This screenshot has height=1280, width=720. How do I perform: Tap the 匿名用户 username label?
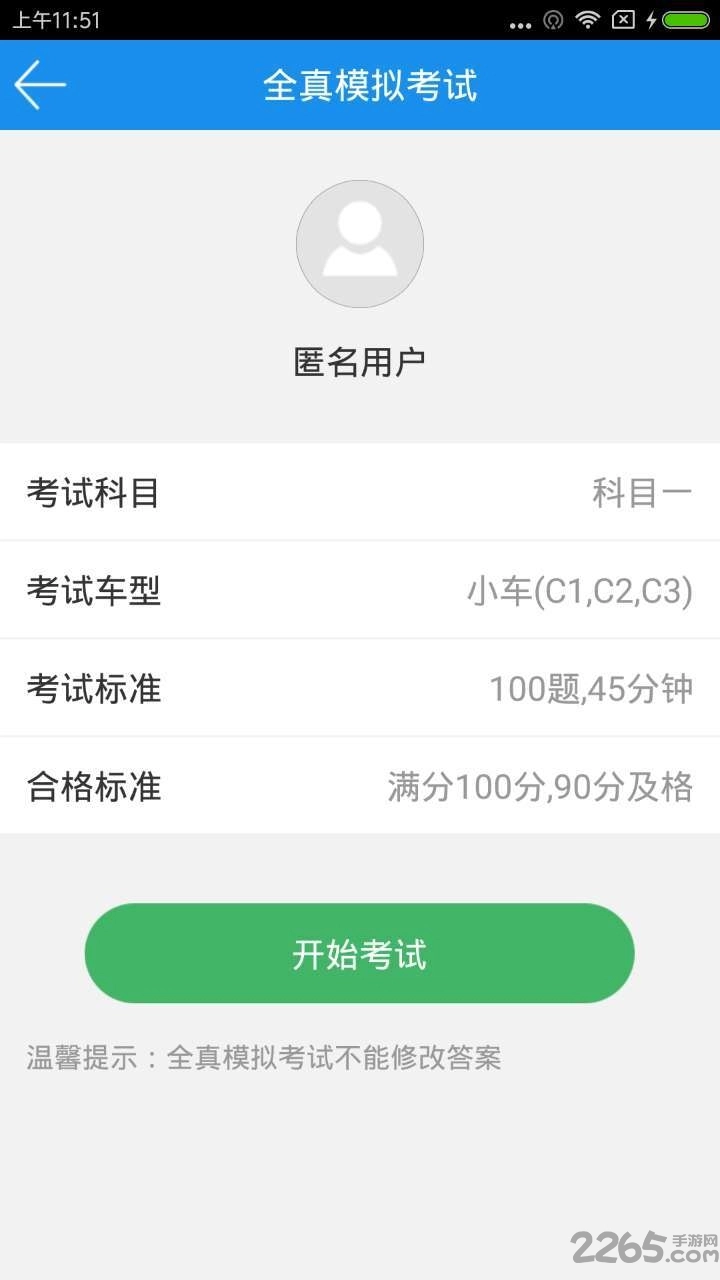coord(359,360)
